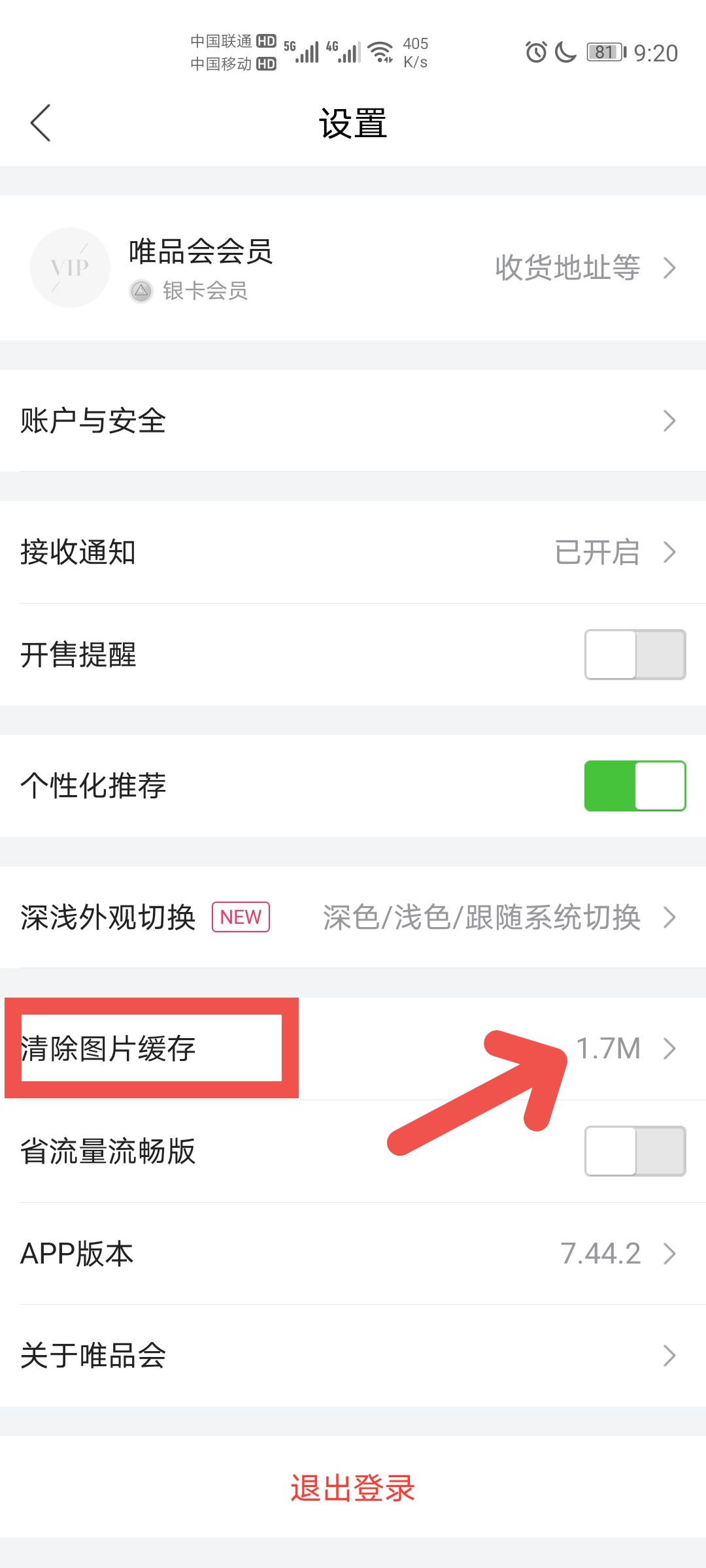
Task: Go back from the 设置 page
Action: tap(41, 123)
